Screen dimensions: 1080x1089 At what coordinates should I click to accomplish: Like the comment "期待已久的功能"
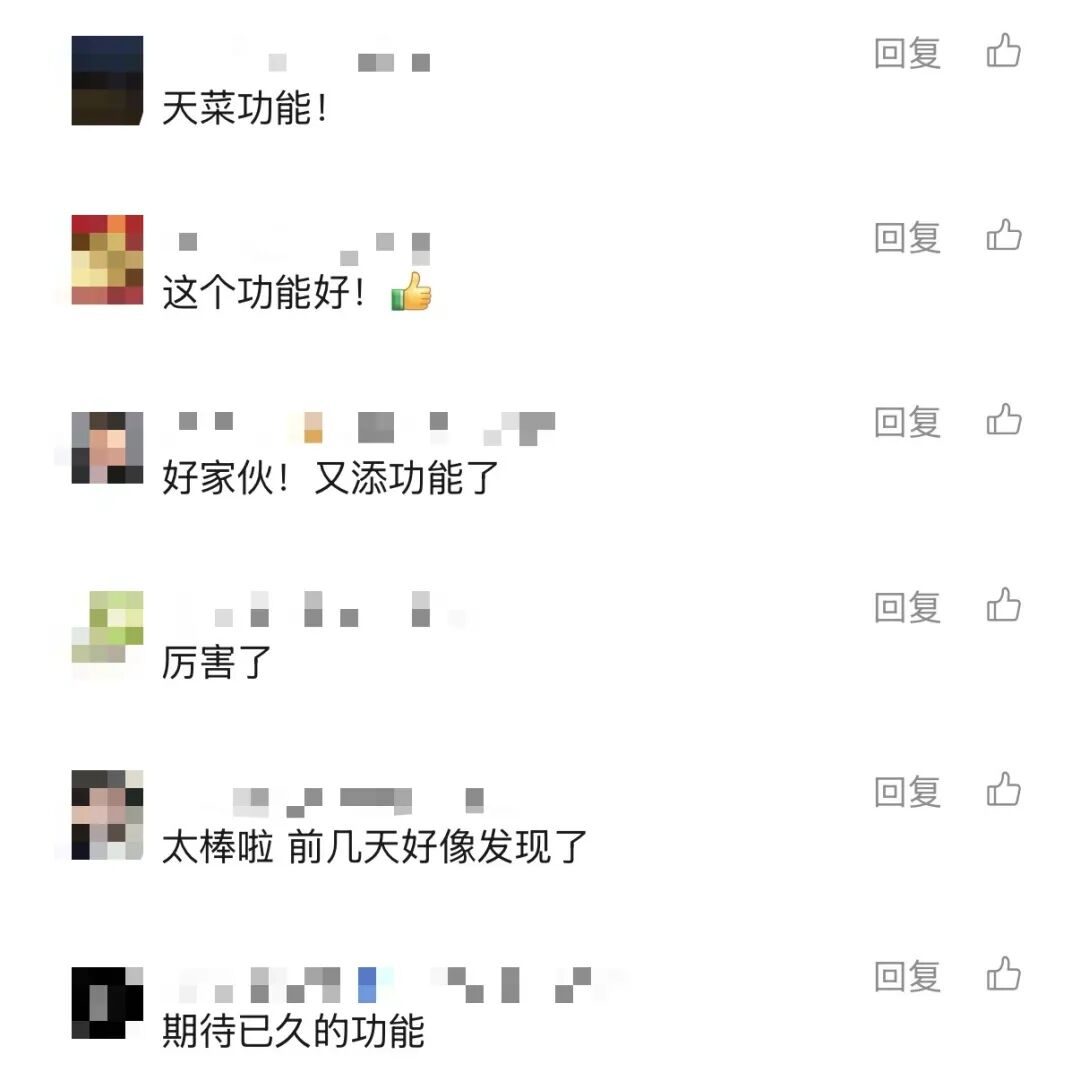pos(1004,975)
